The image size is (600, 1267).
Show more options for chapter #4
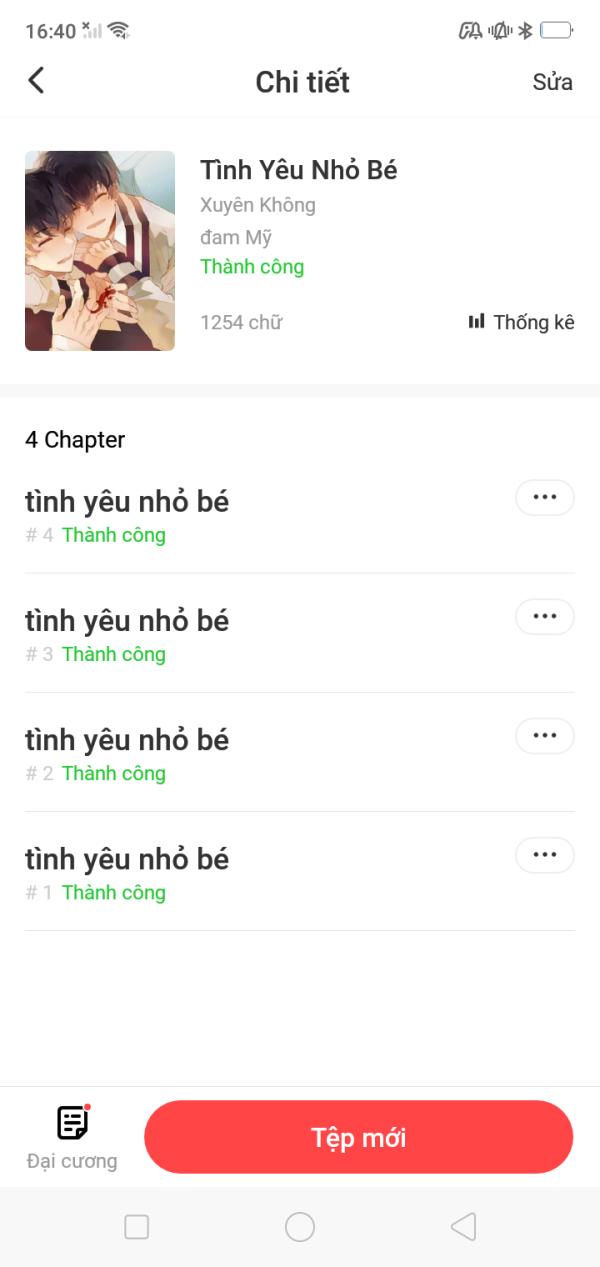pyautogui.click(x=544, y=497)
